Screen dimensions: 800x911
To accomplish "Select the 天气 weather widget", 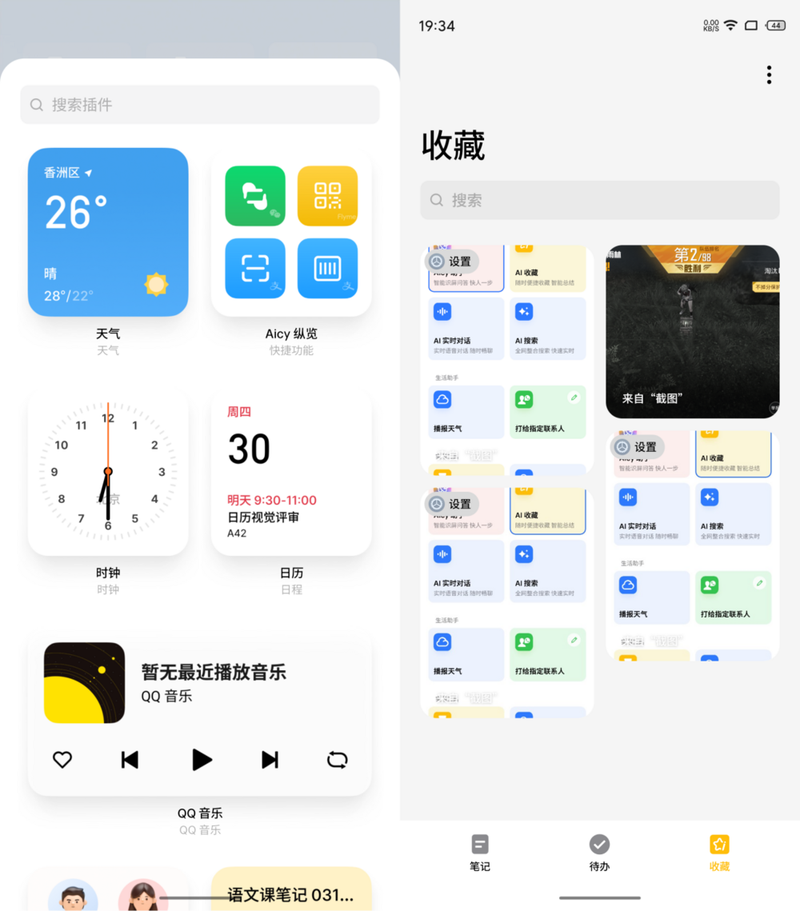I will (x=108, y=232).
